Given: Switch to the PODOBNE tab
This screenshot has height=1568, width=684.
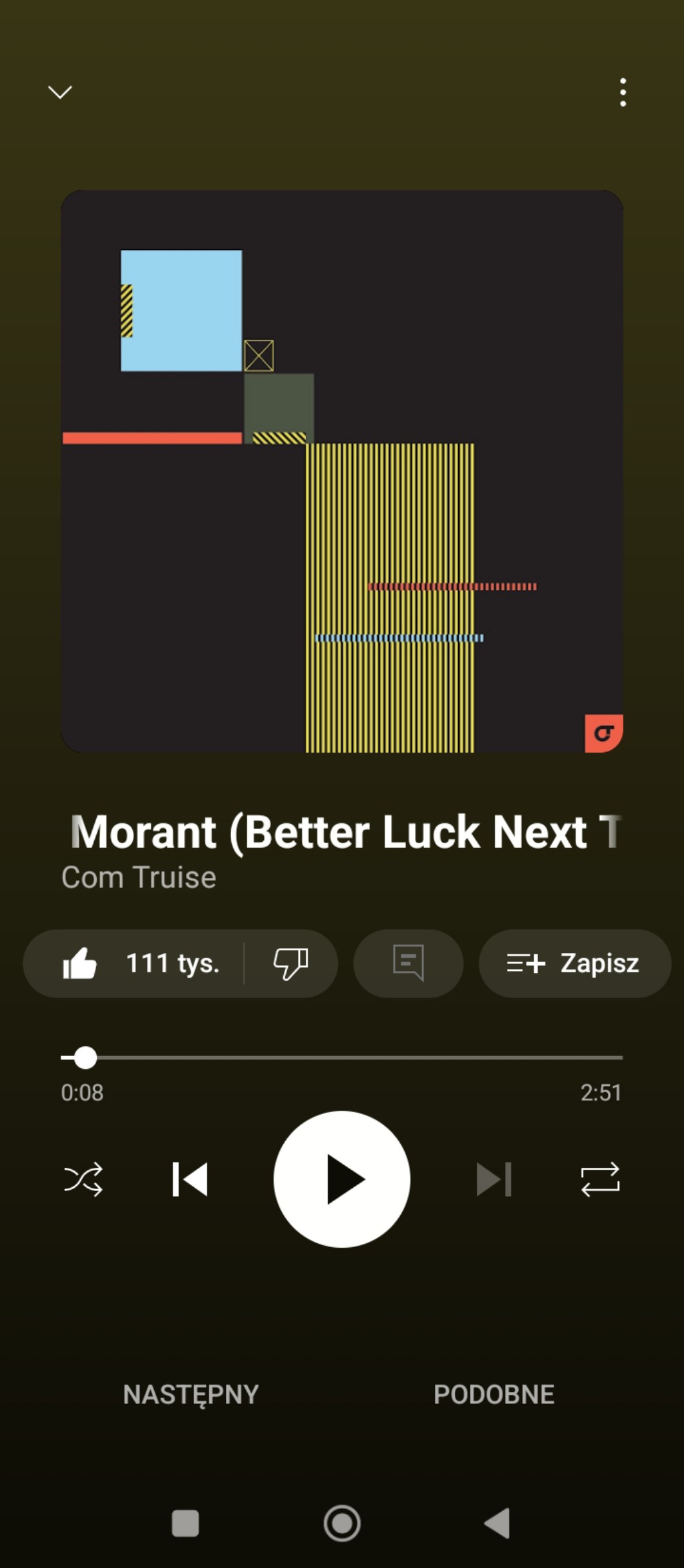Looking at the screenshot, I should click(494, 1394).
